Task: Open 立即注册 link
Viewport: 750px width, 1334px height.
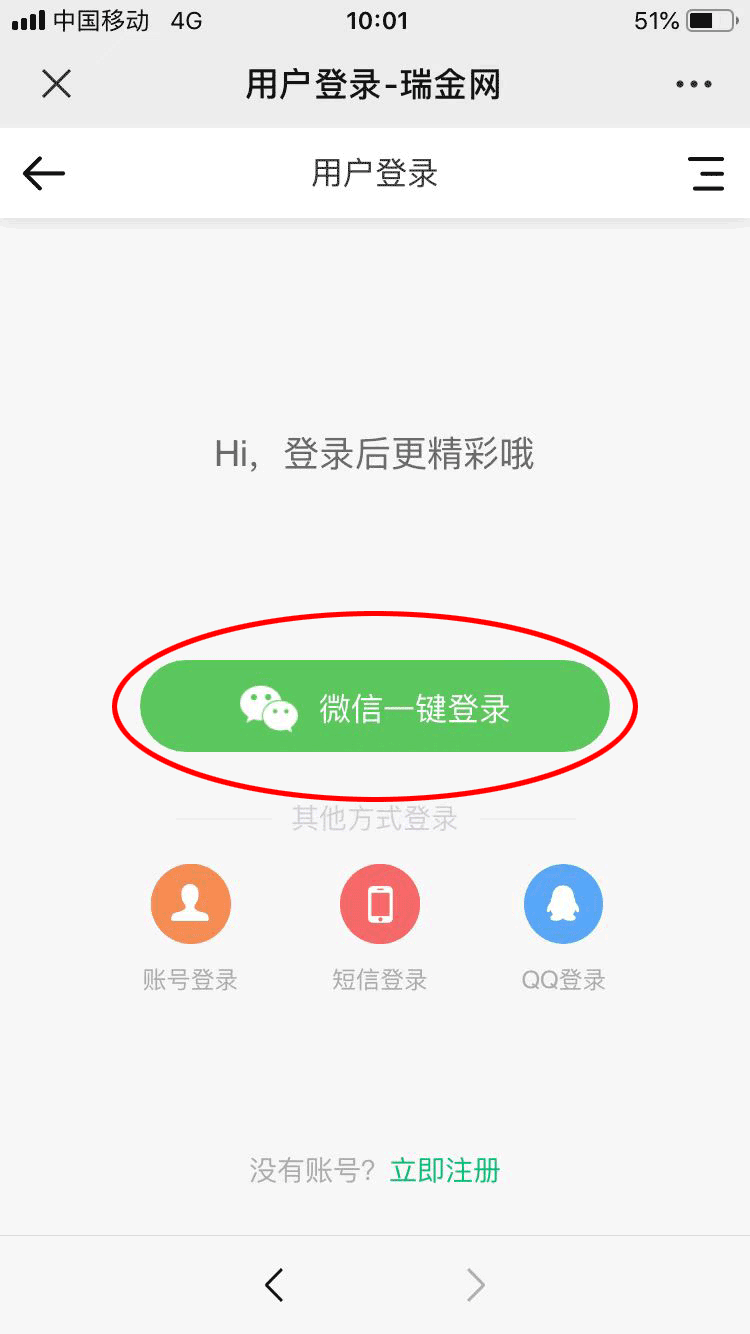Action: click(x=445, y=1170)
